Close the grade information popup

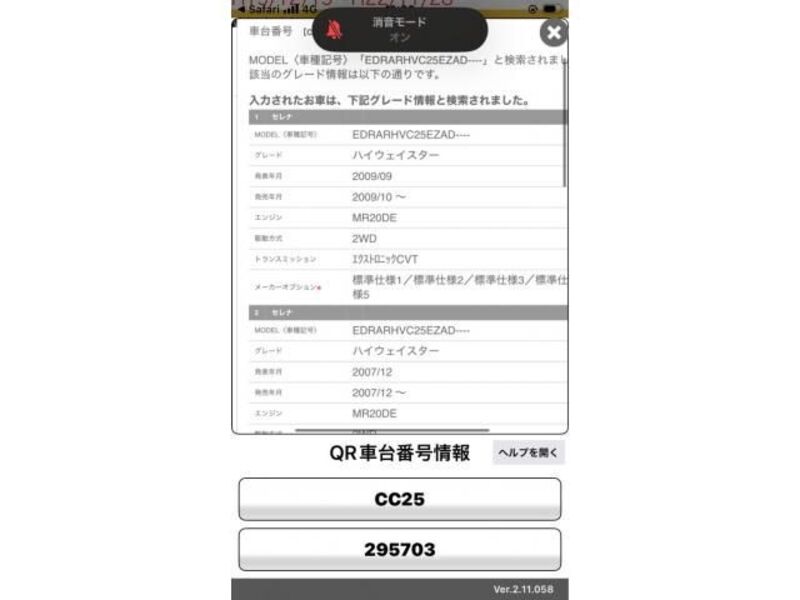coord(553,33)
